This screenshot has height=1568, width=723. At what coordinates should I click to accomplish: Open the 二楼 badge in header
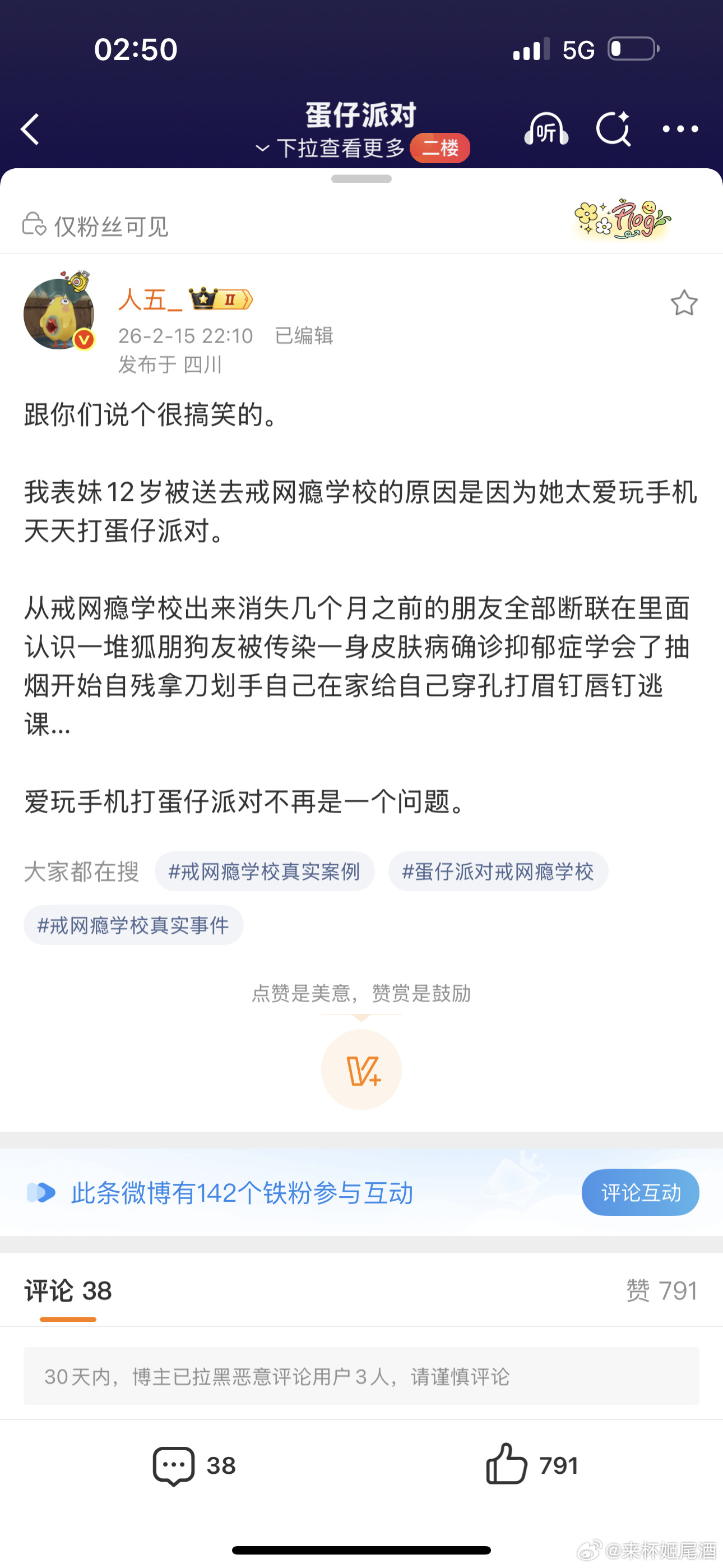click(439, 148)
